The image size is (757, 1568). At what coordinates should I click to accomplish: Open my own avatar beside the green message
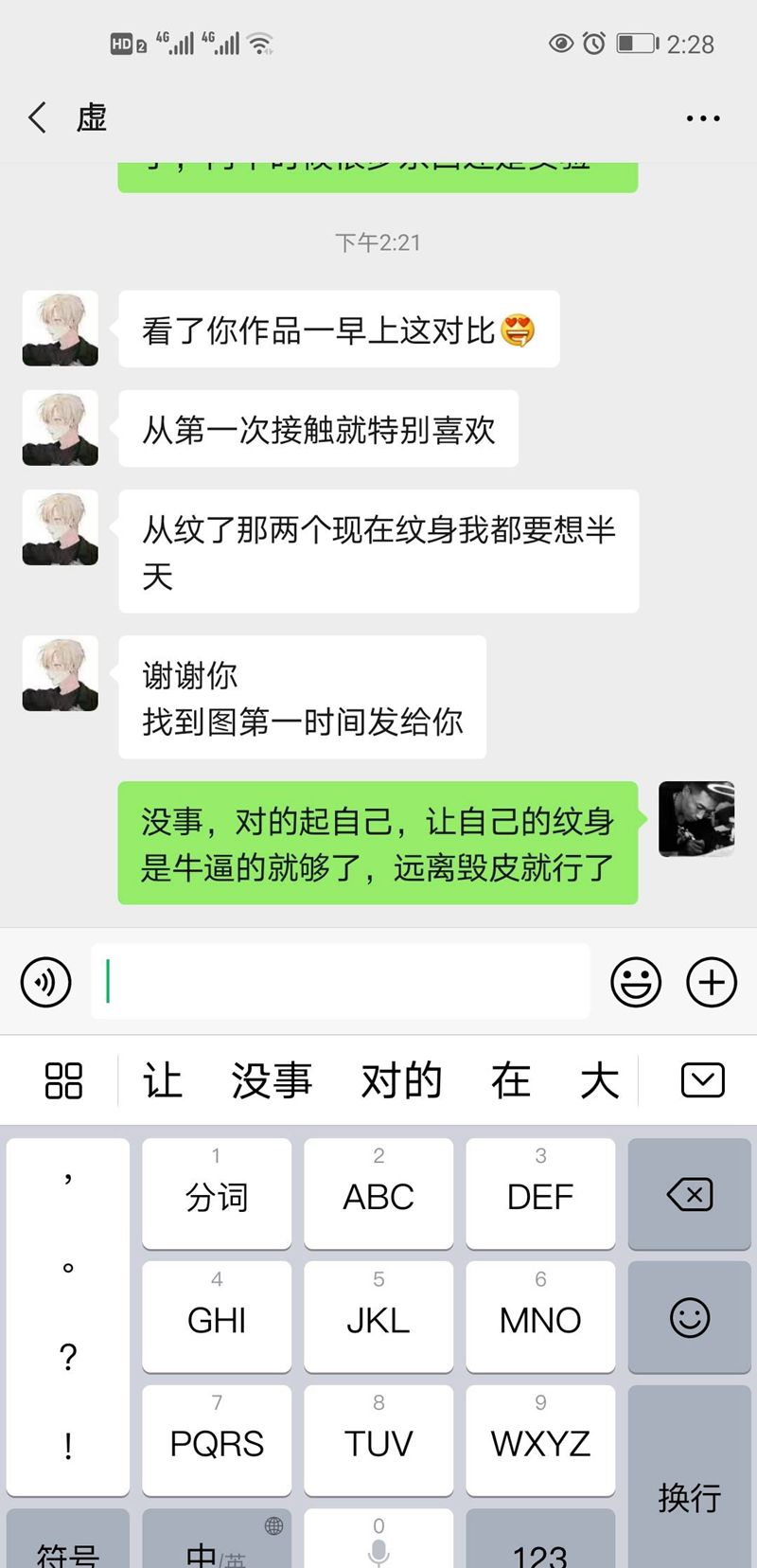click(x=696, y=819)
